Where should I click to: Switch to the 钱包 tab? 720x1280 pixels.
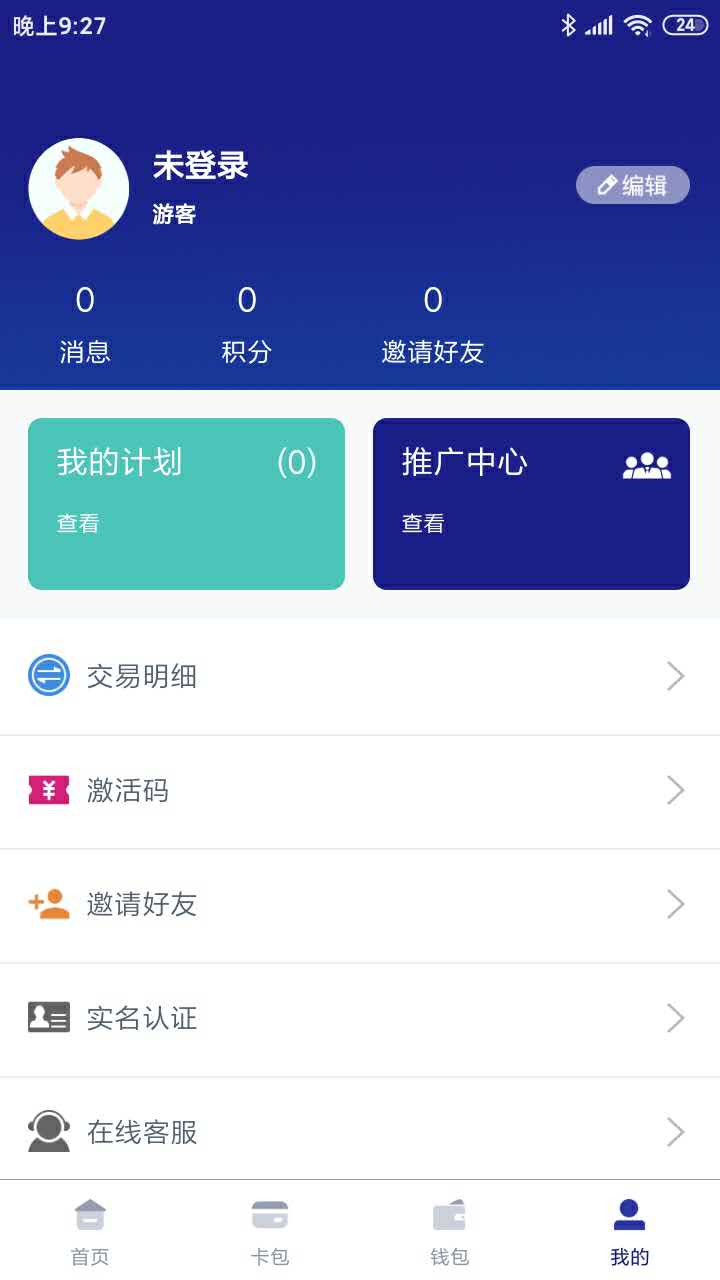[x=450, y=1232]
